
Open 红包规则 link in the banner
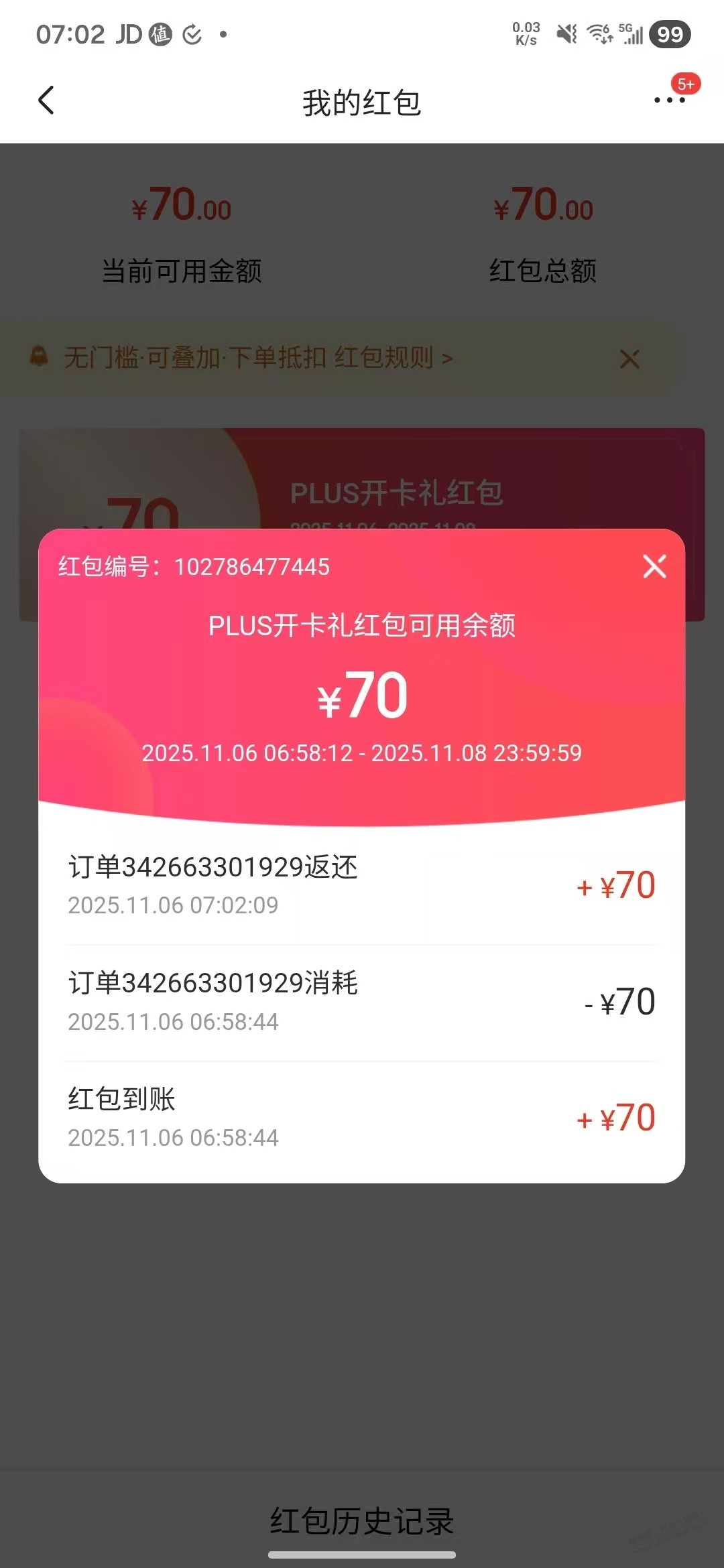[x=393, y=358]
